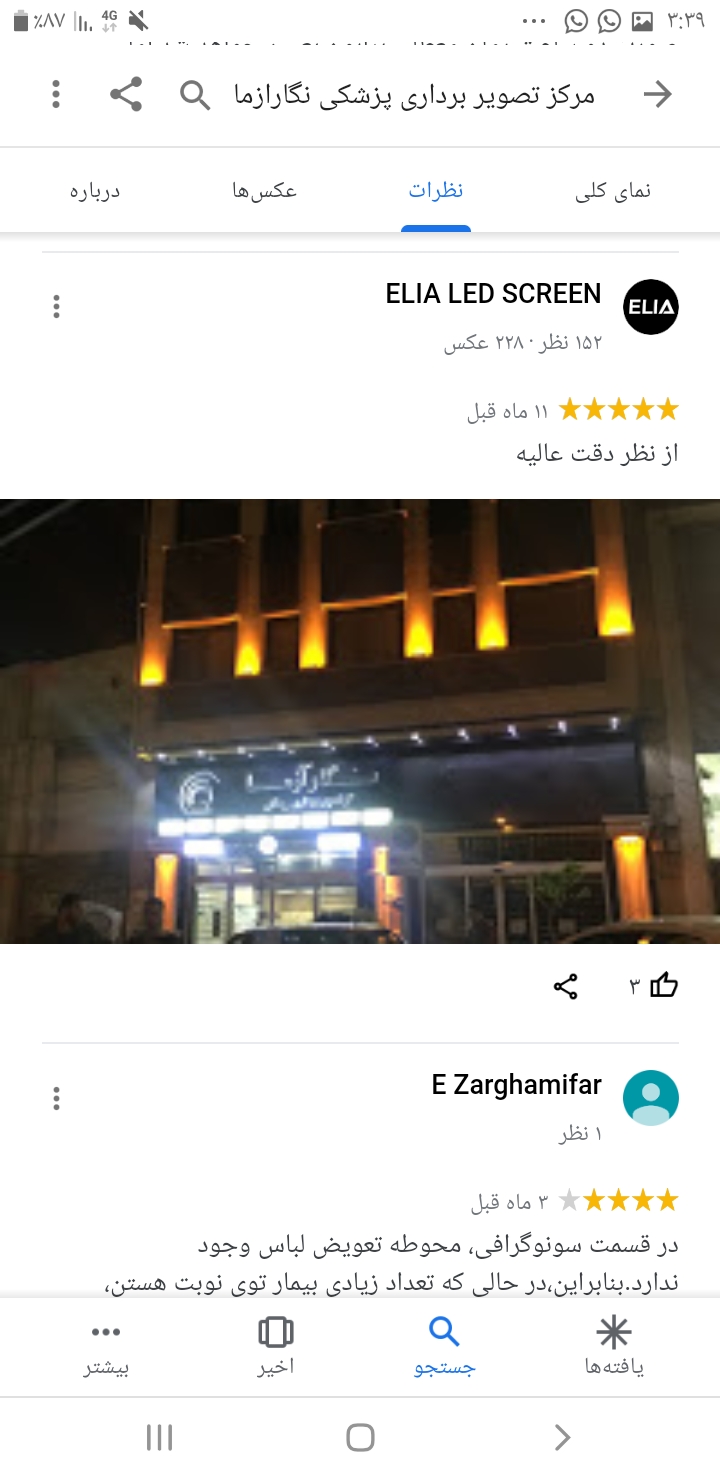Open options for E Zarghamifar's review
Screen dimensions: 720x1480
[56, 1098]
